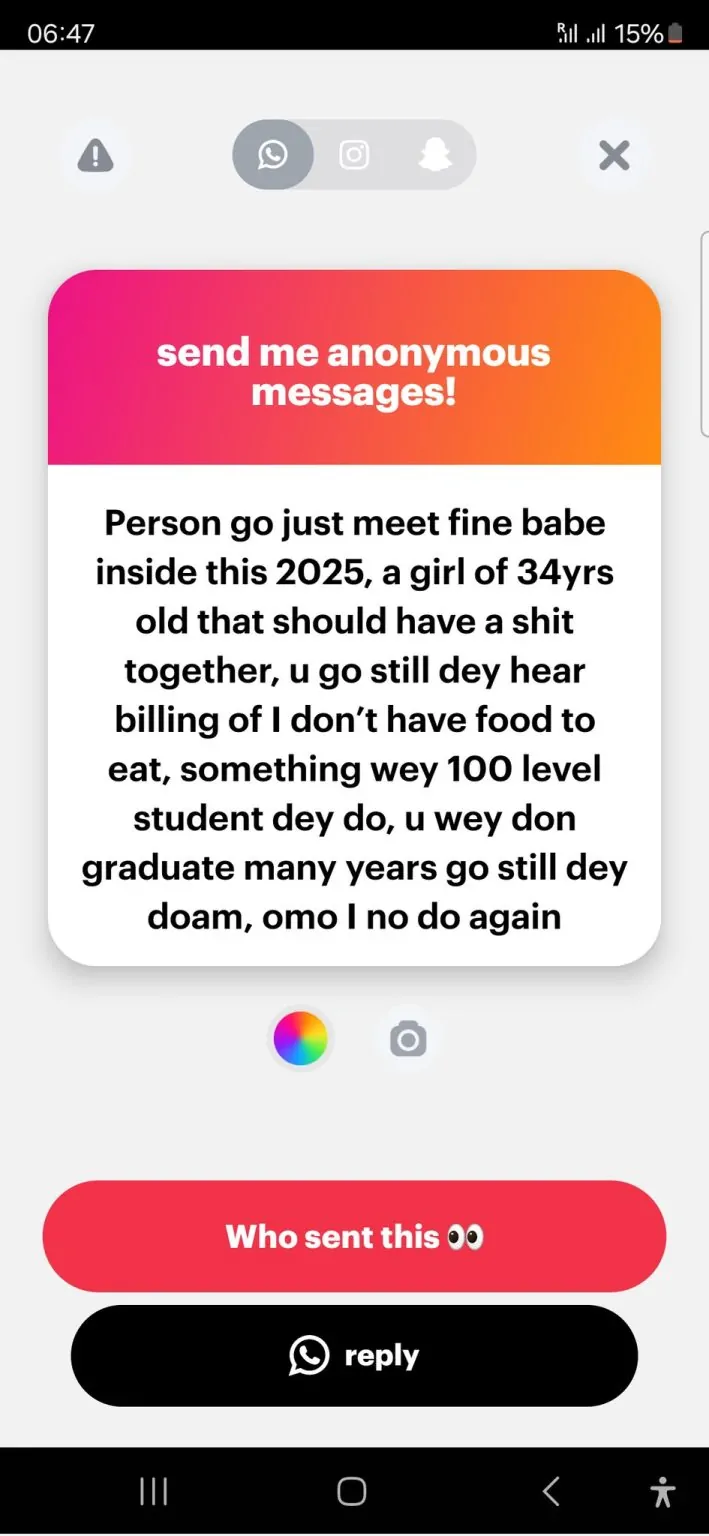Open recent apps from navigation bar
This screenshot has height=1536, width=709.
point(153,1492)
